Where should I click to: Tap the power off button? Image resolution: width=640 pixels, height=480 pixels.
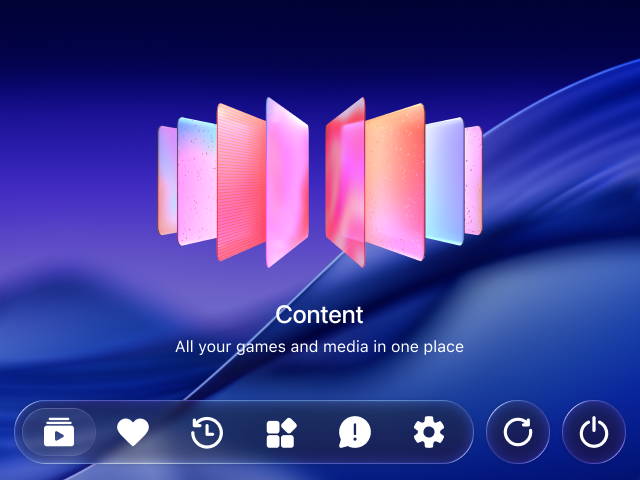[594, 432]
